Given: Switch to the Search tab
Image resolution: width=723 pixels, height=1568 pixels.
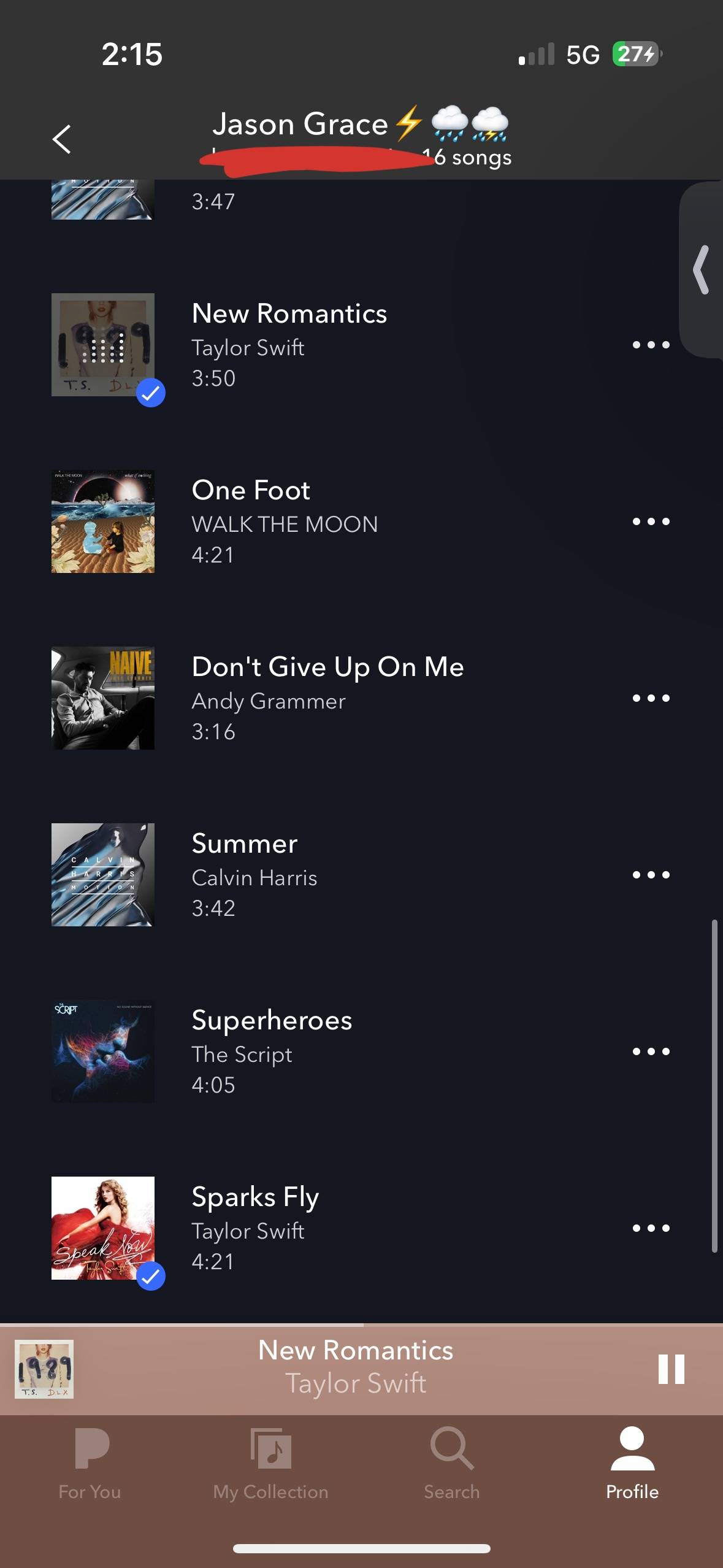Looking at the screenshot, I should tap(452, 1464).
